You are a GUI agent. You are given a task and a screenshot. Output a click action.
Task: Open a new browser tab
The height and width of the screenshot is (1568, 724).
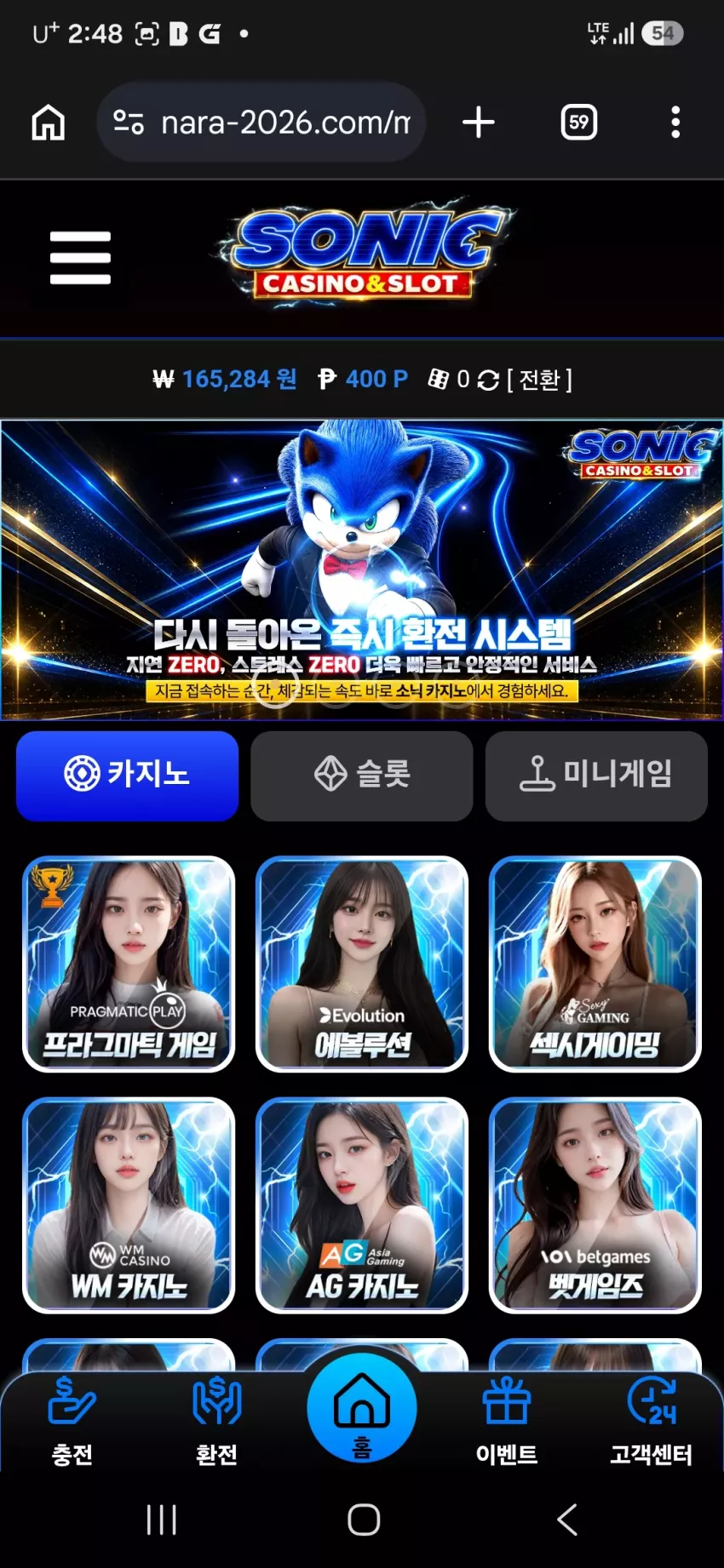[479, 123]
